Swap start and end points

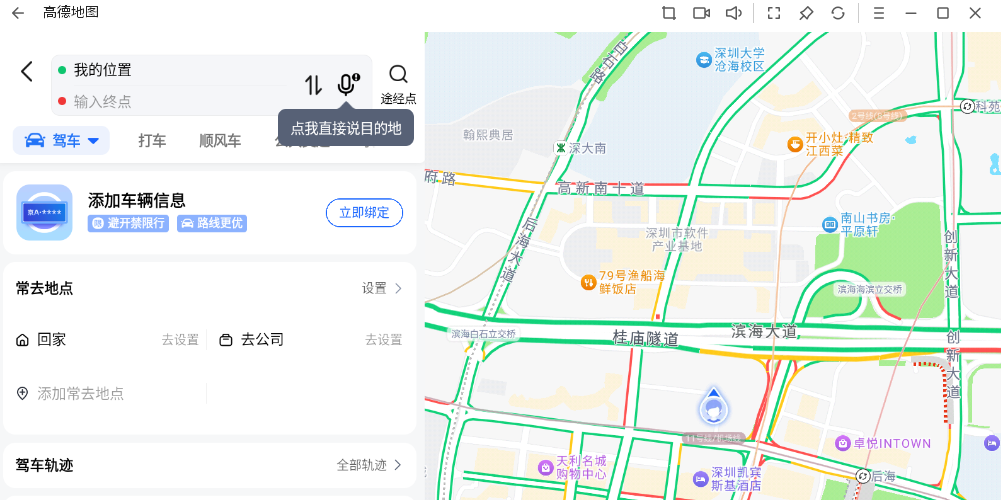[x=314, y=85]
